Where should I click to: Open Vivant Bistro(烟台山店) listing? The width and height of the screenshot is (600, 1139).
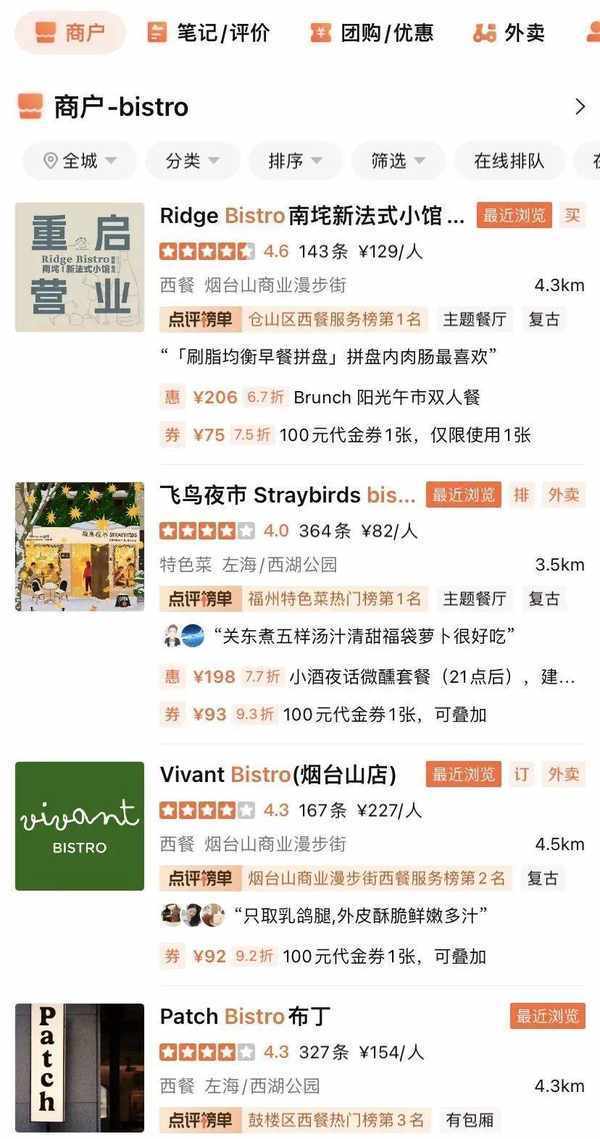pos(278,774)
